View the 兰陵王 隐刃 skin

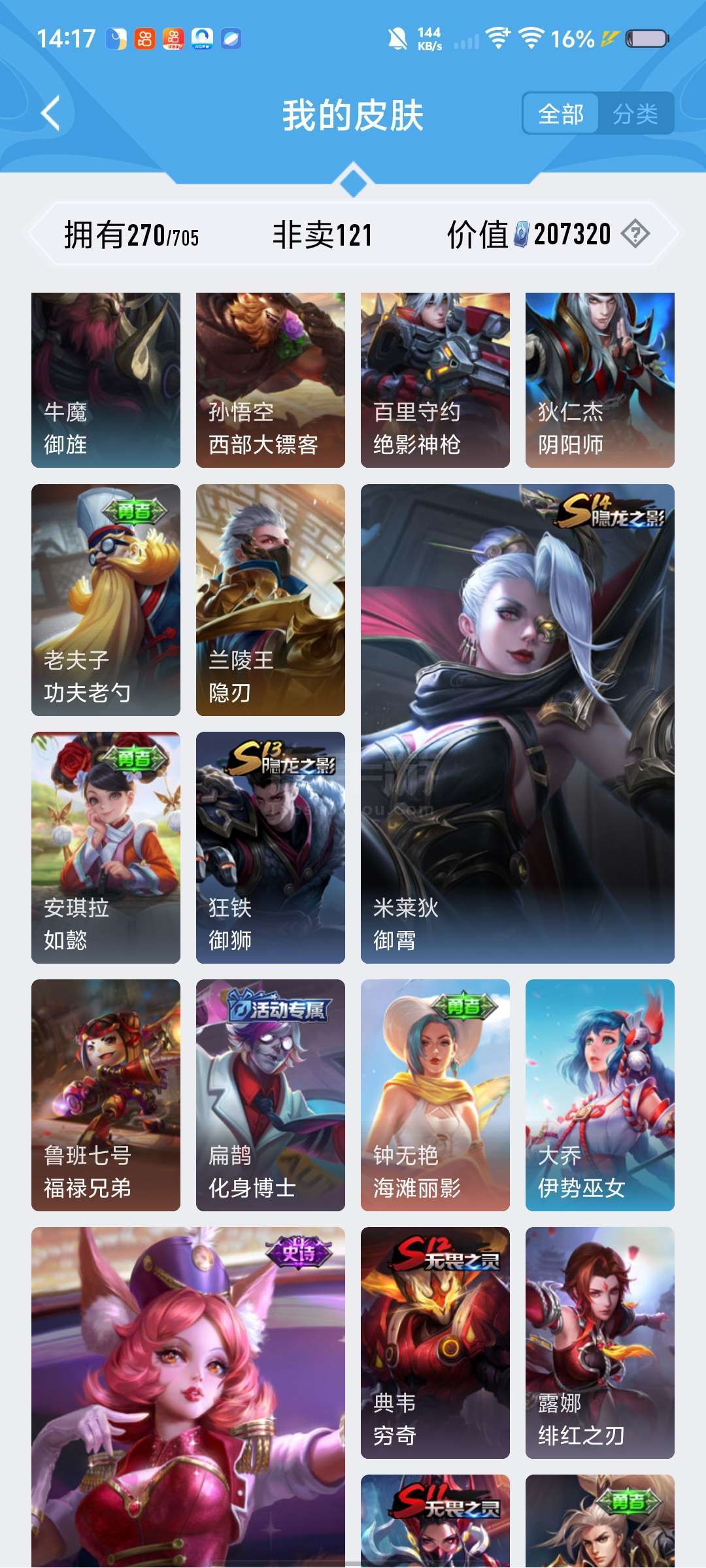click(271, 600)
